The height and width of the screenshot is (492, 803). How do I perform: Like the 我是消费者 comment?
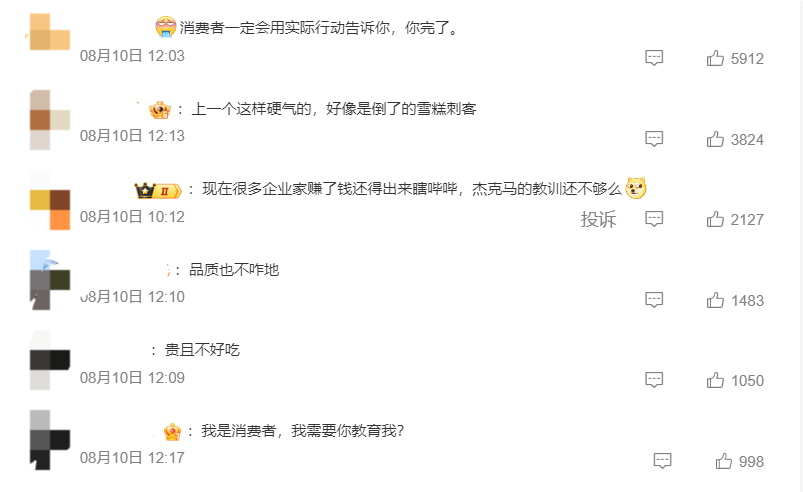pyautogui.click(x=724, y=461)
